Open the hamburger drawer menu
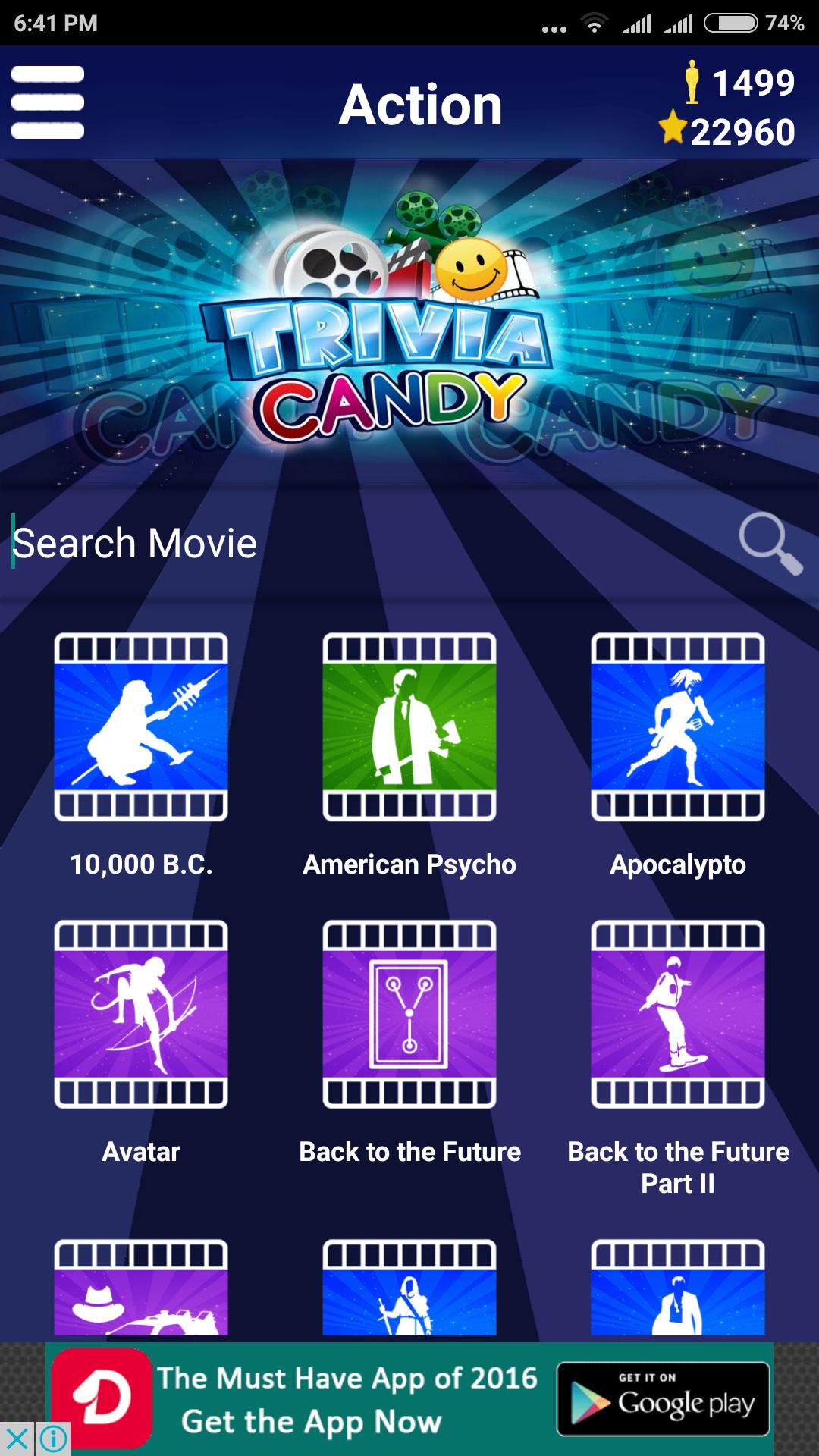Screen dimensions: 819x1456 tap(48, 102)
